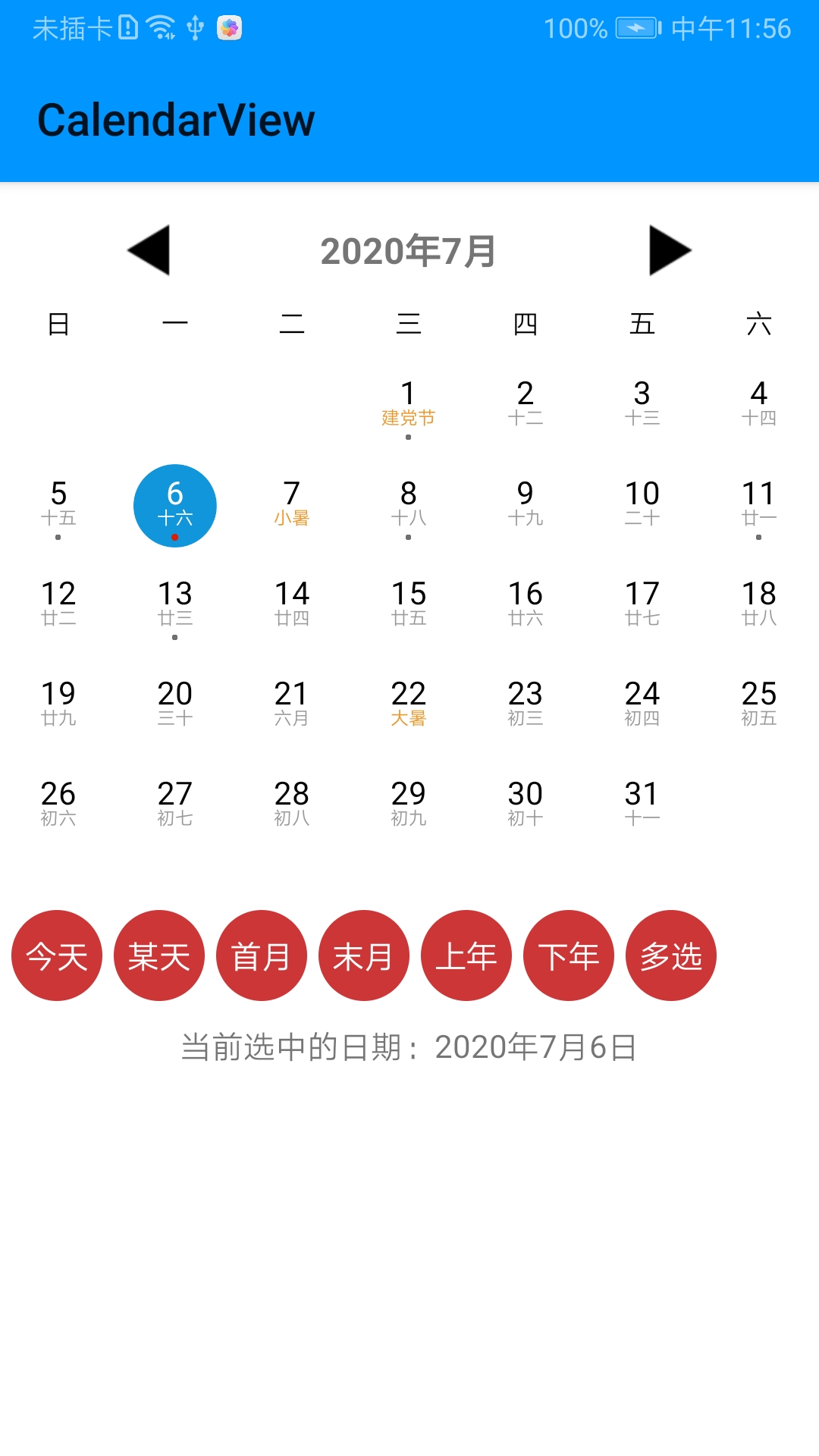Image resolution: width=819 pixels, height=1456 pixels.
Task: Click the currently selected date 6
Action: point(174,505)
